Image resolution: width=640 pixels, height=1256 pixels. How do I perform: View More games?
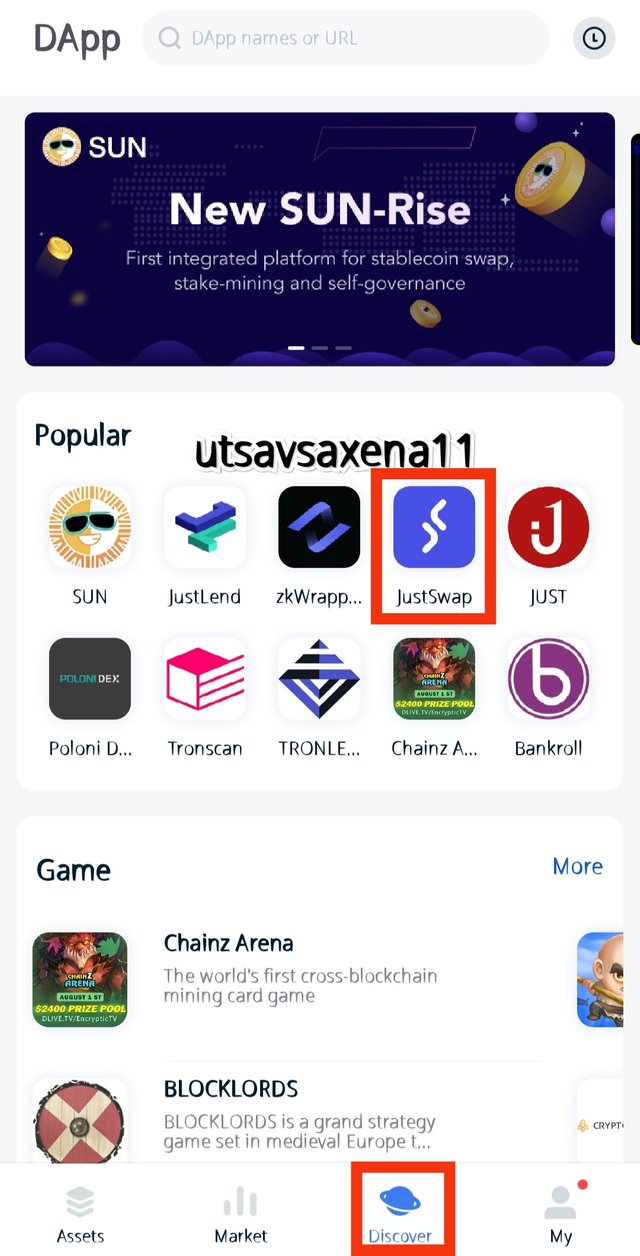pyautogui.click(x=577, y=866)
